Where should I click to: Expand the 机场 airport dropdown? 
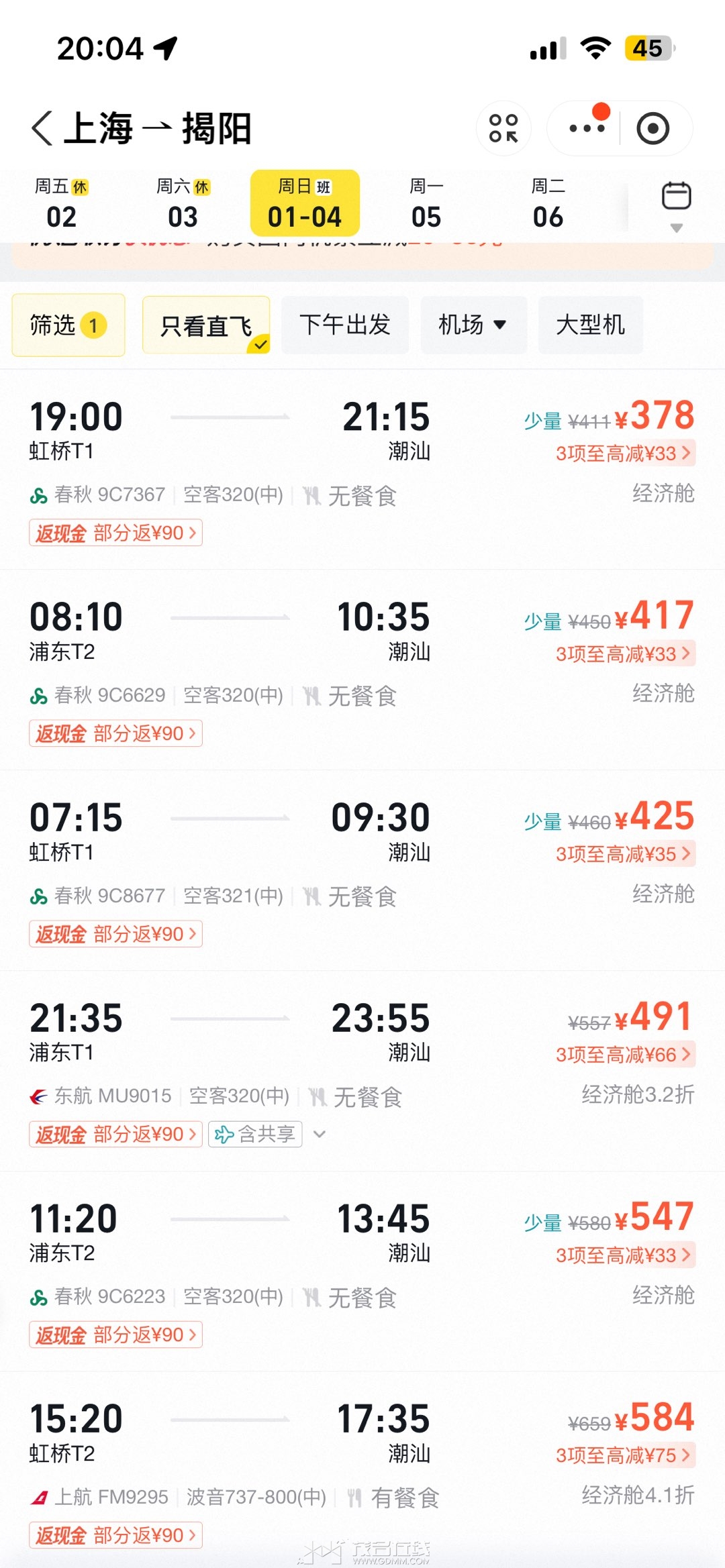[473, 325]
